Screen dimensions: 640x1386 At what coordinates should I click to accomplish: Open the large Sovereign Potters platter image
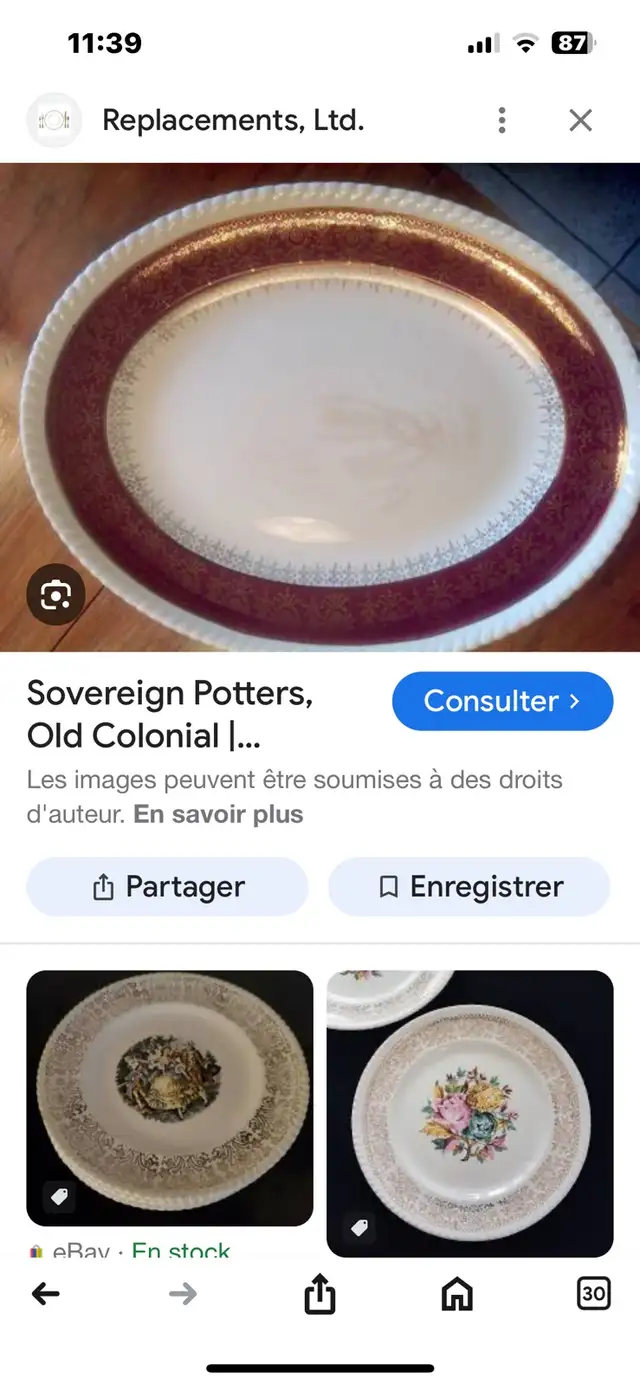[320, 407]
